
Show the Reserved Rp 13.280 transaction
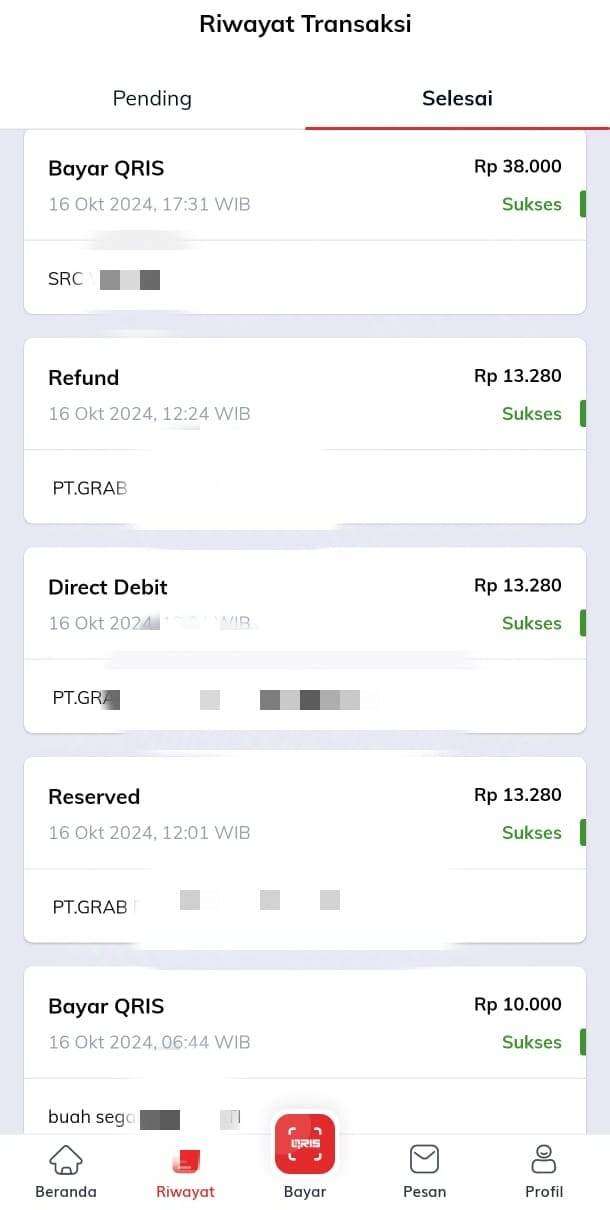[305, 850]
